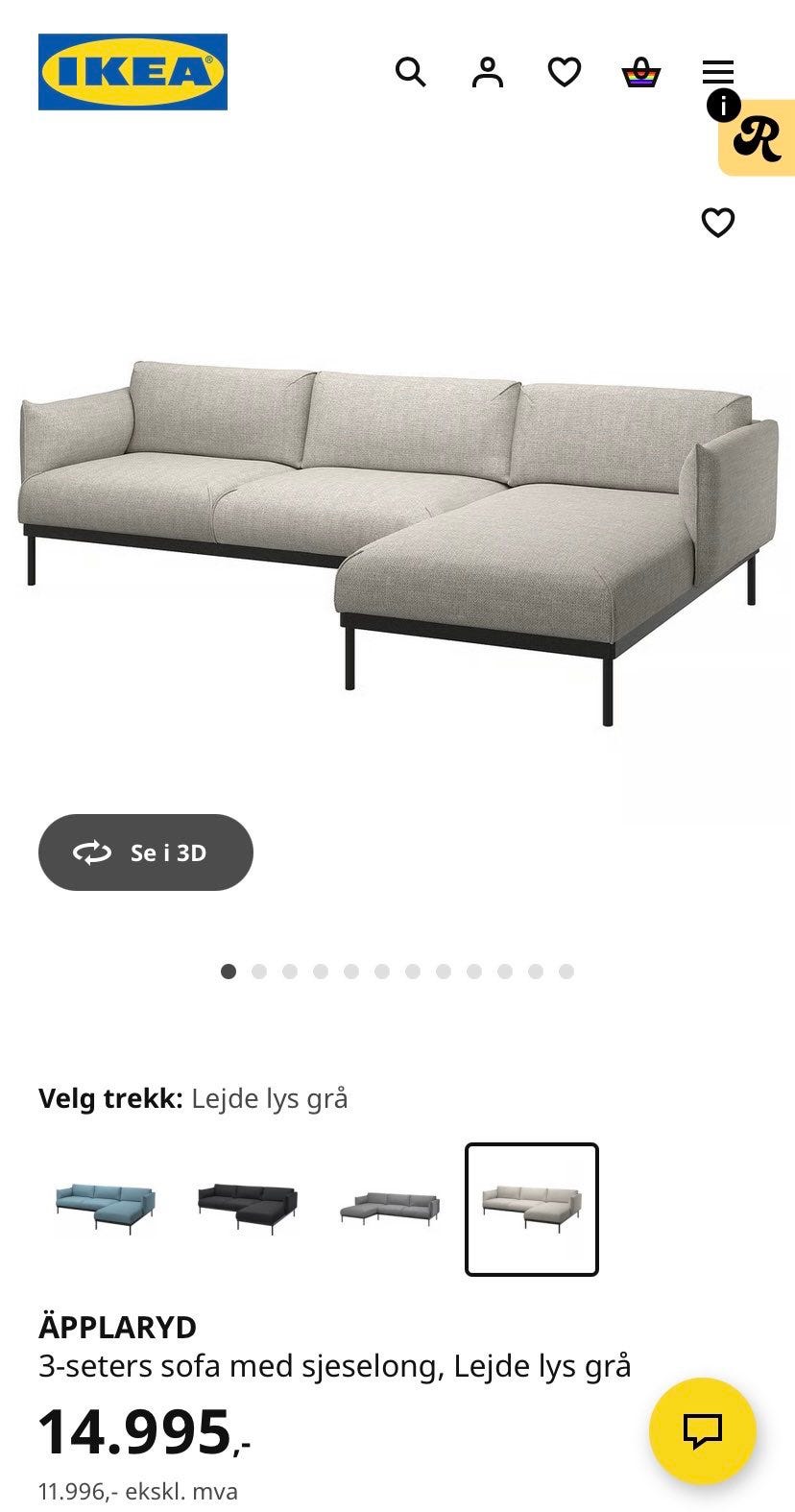Open the favorites list in header
The height and width of the screenshot is (1512, 795).
pyautogui.click(x=565, y=72)
